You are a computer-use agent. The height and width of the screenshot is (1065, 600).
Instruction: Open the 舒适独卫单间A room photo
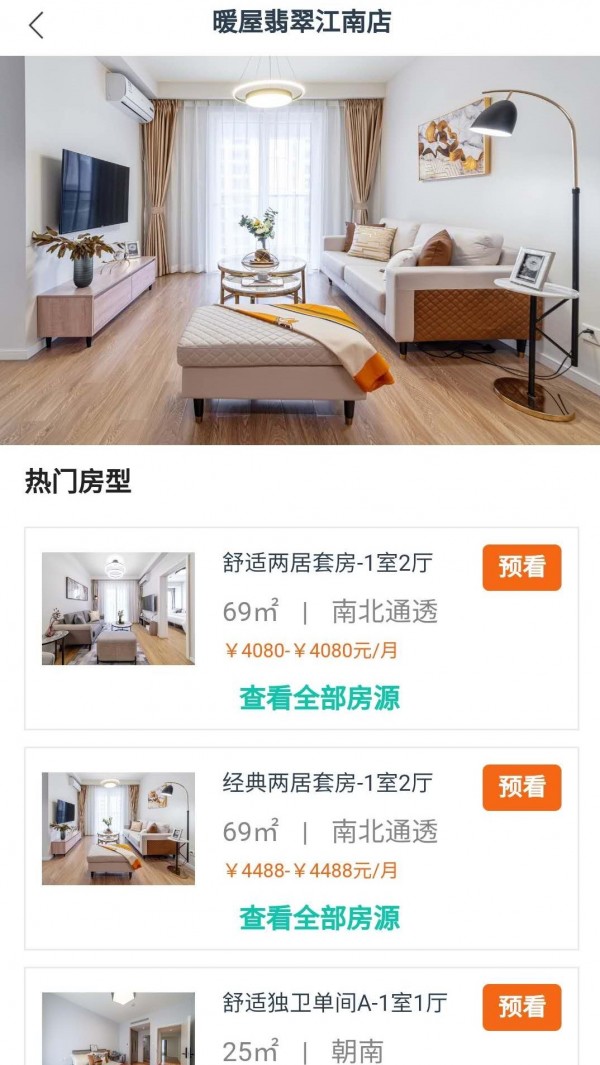pyautogui.click(x=118, y=1030)
